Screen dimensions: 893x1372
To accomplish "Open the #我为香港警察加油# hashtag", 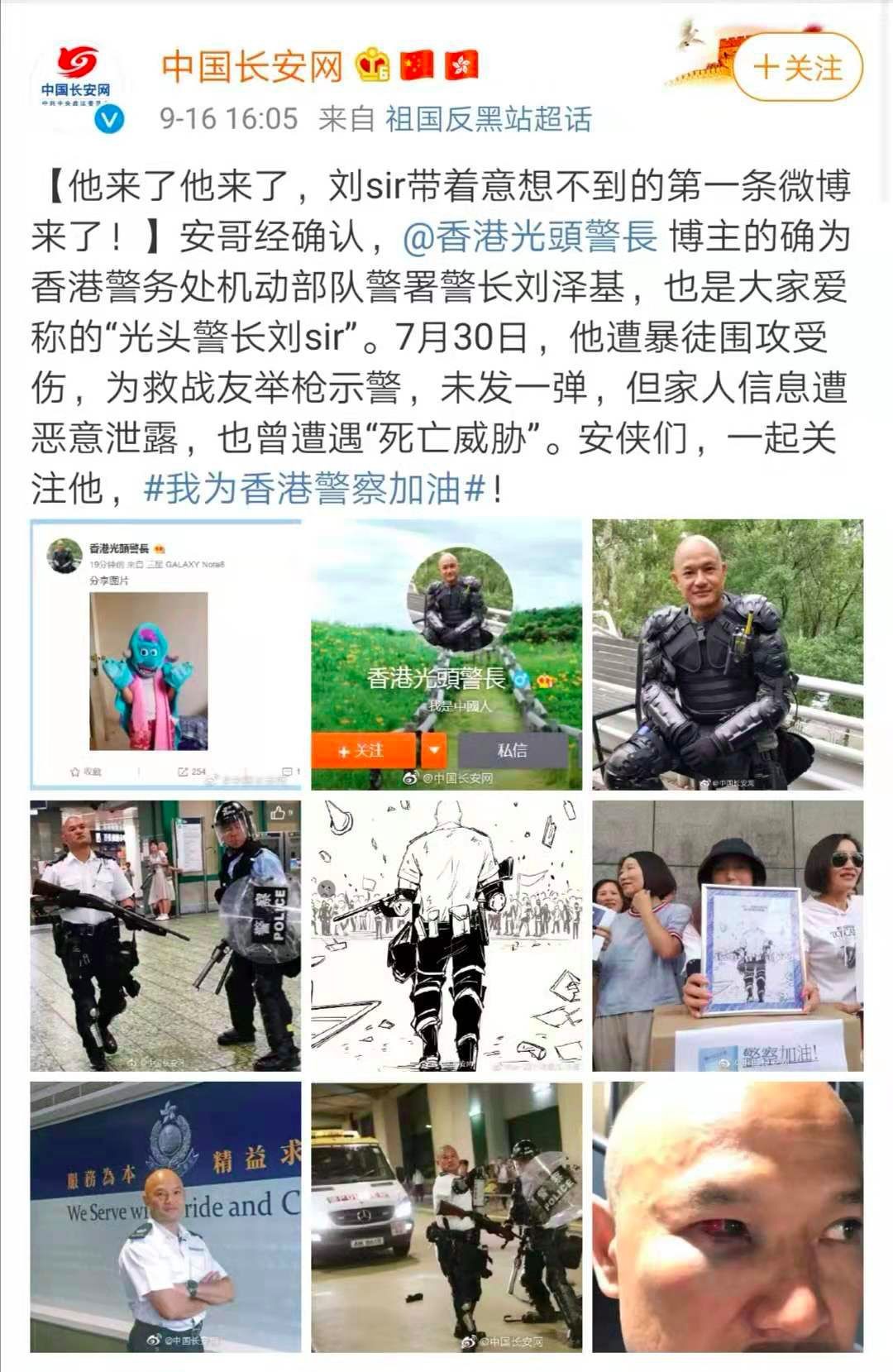I will pos(313,489).
